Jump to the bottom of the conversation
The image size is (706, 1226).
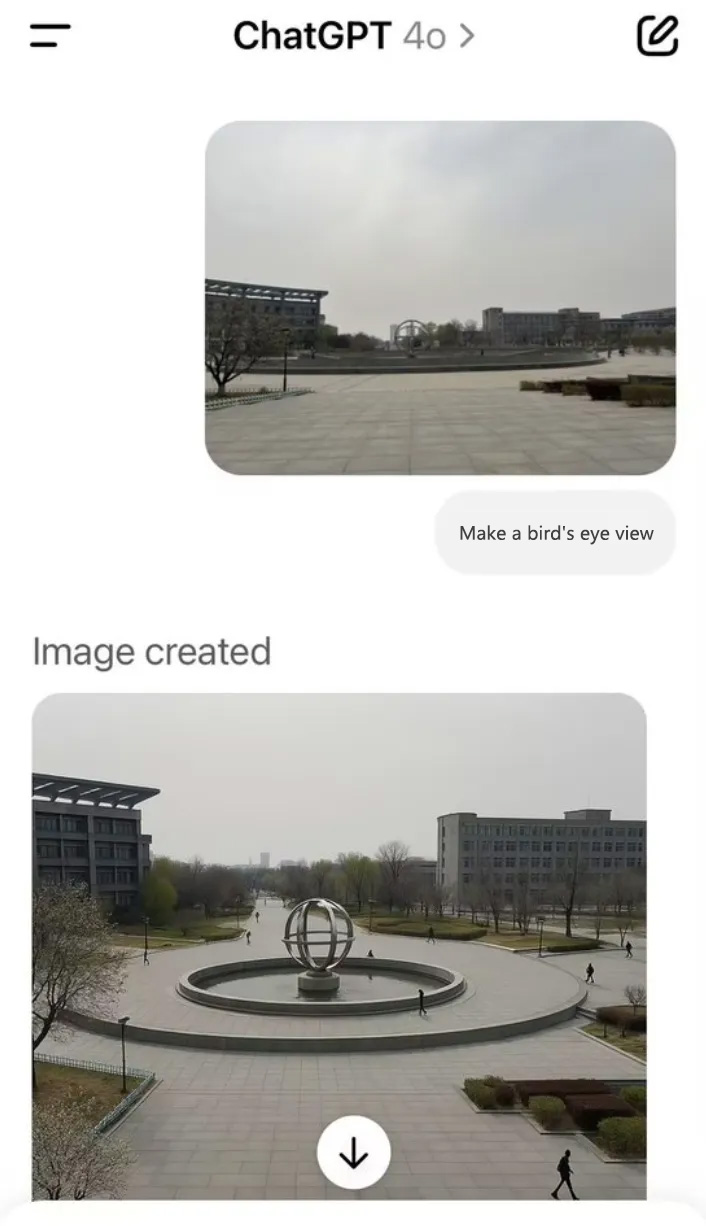tap(353, 1153)
